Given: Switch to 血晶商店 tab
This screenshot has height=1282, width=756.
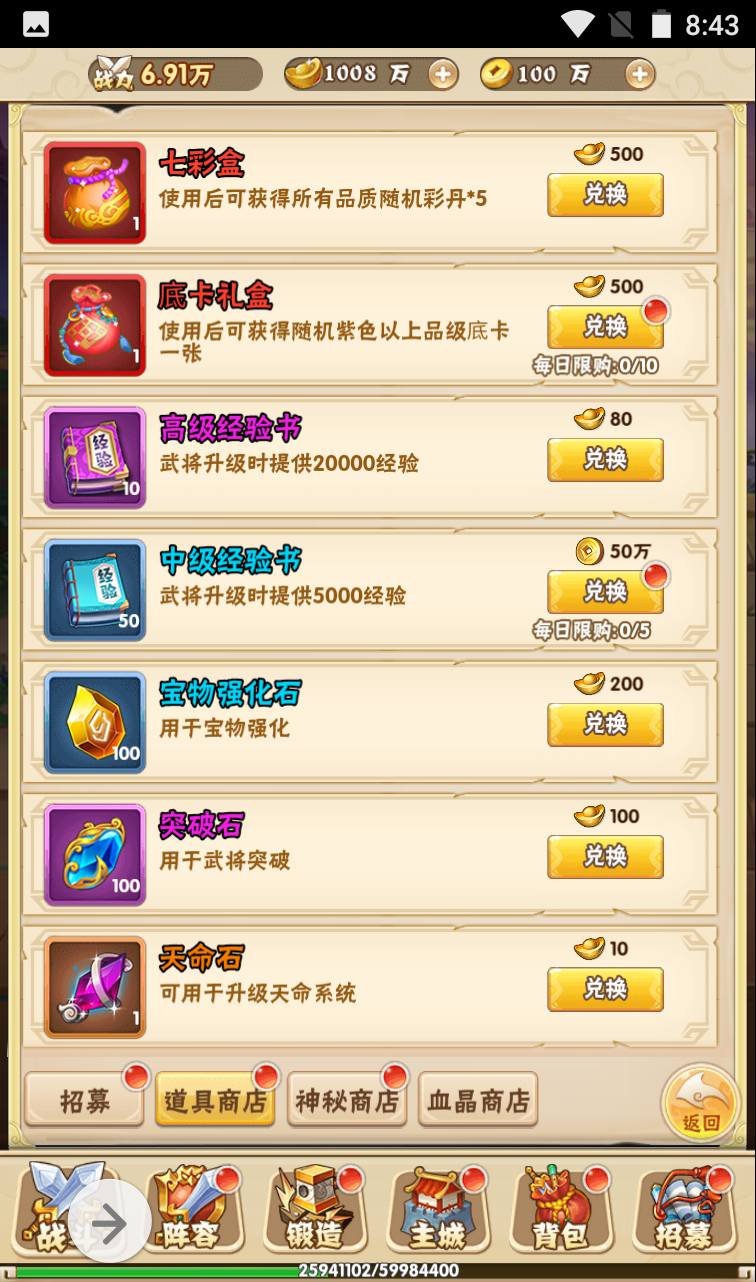Looking at the screenshot, I should (x=478, y=1100).
